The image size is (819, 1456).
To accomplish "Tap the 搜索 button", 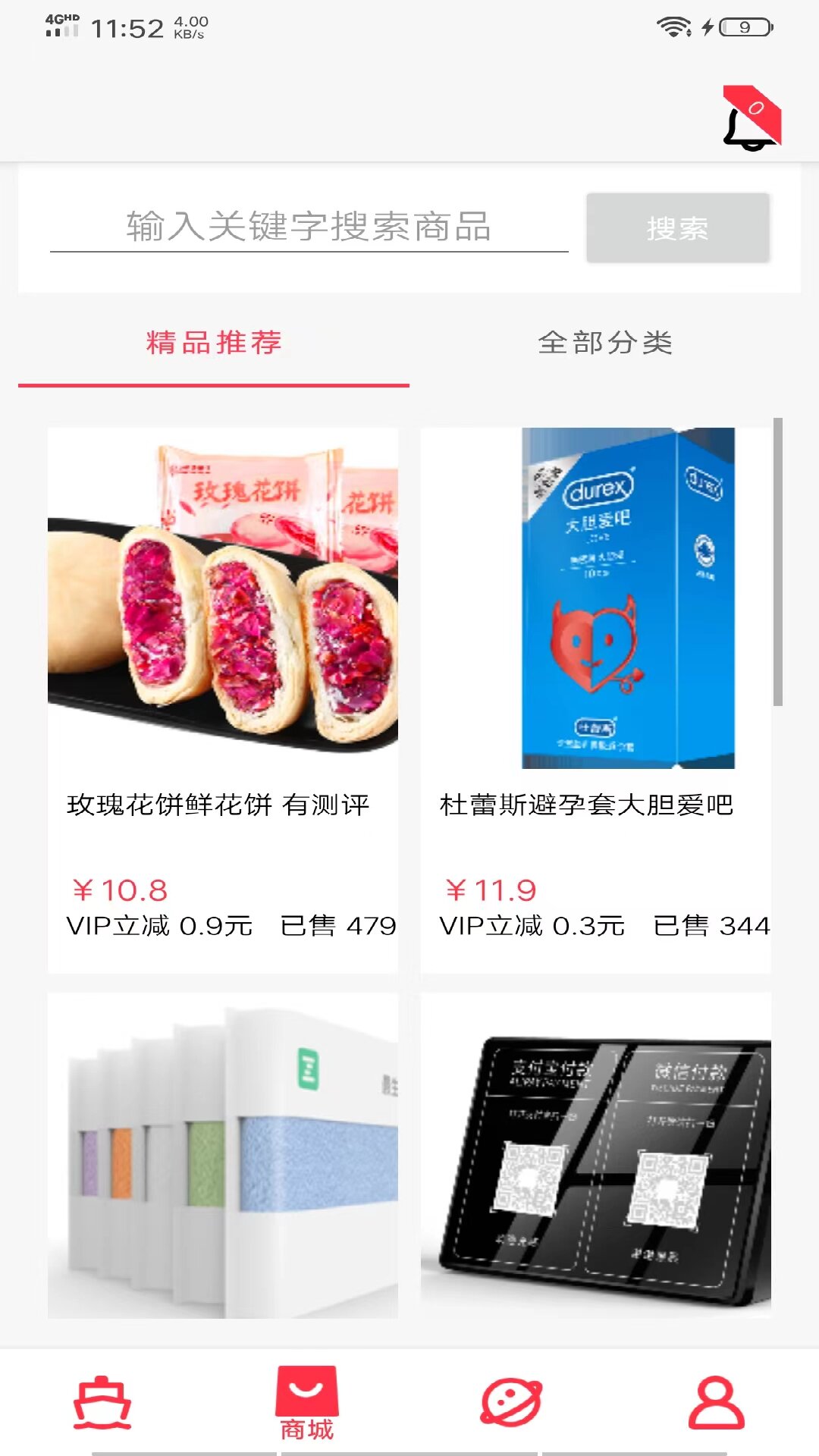I will pos(678,228).
